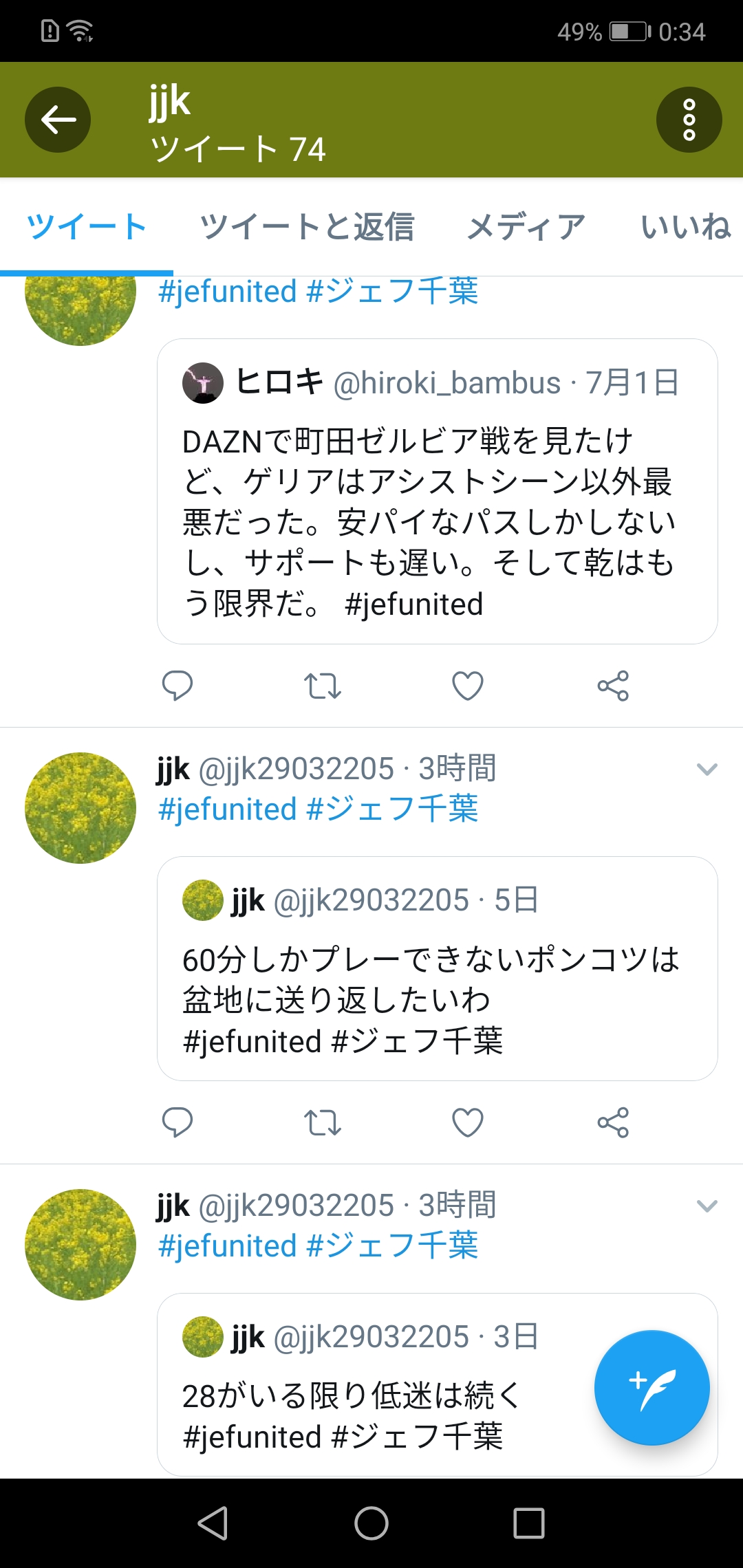Image resolution: width=743 pixels, height=1568 pixels.
Task: Expand the chevron on the tweet quoting 60分しかプレー
Action: (707, 769)
